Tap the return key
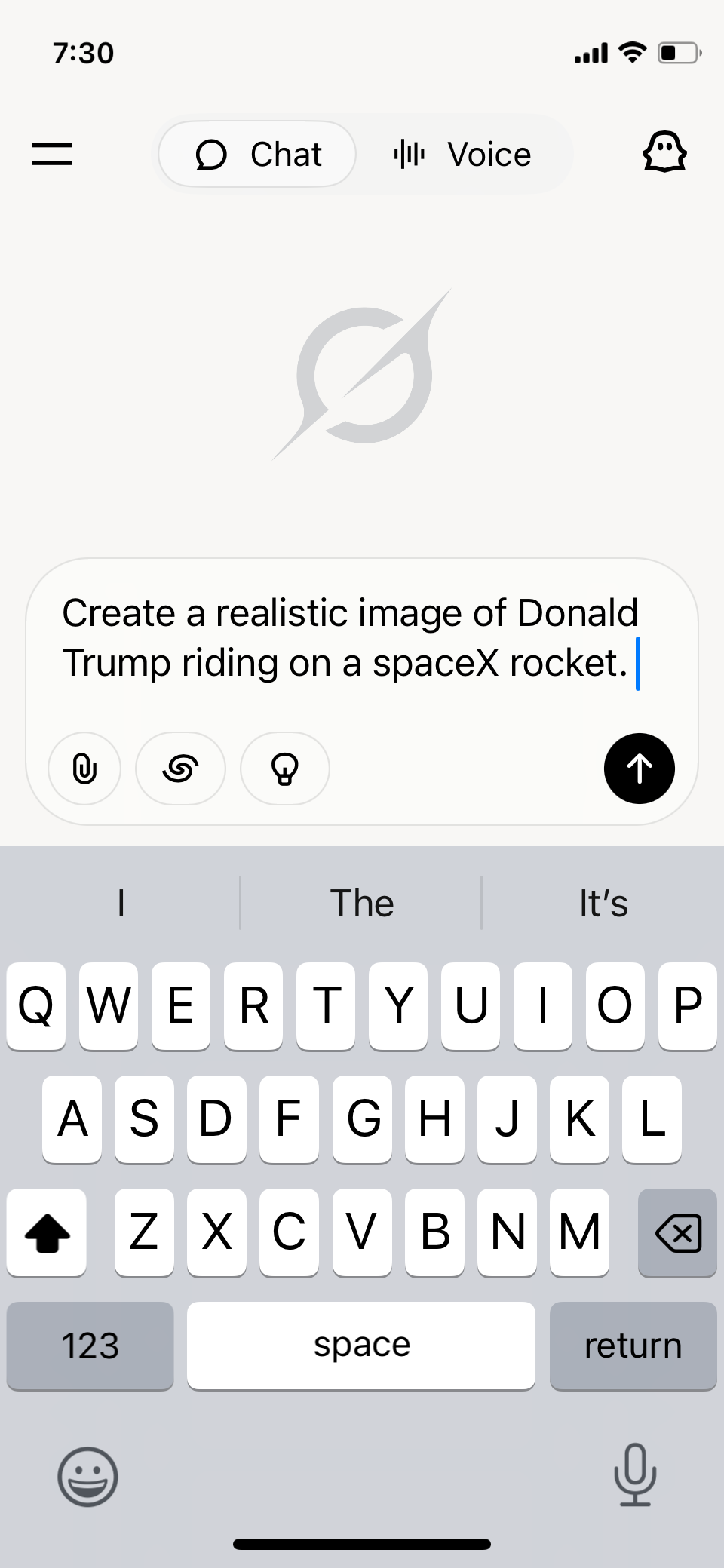This screenshot has height=1568, width=724. 633,1346
